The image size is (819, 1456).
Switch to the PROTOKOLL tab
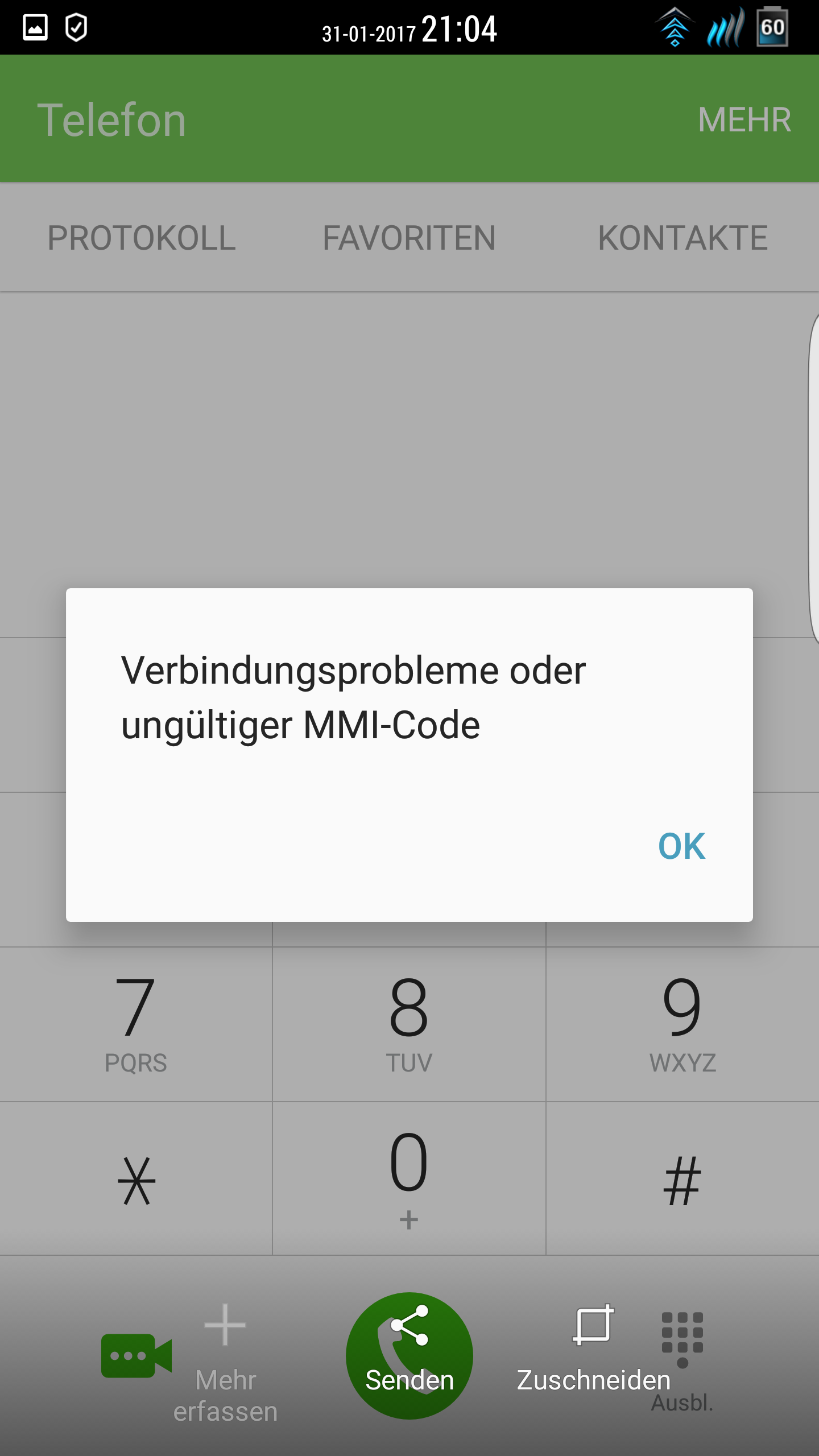[141, 238]
